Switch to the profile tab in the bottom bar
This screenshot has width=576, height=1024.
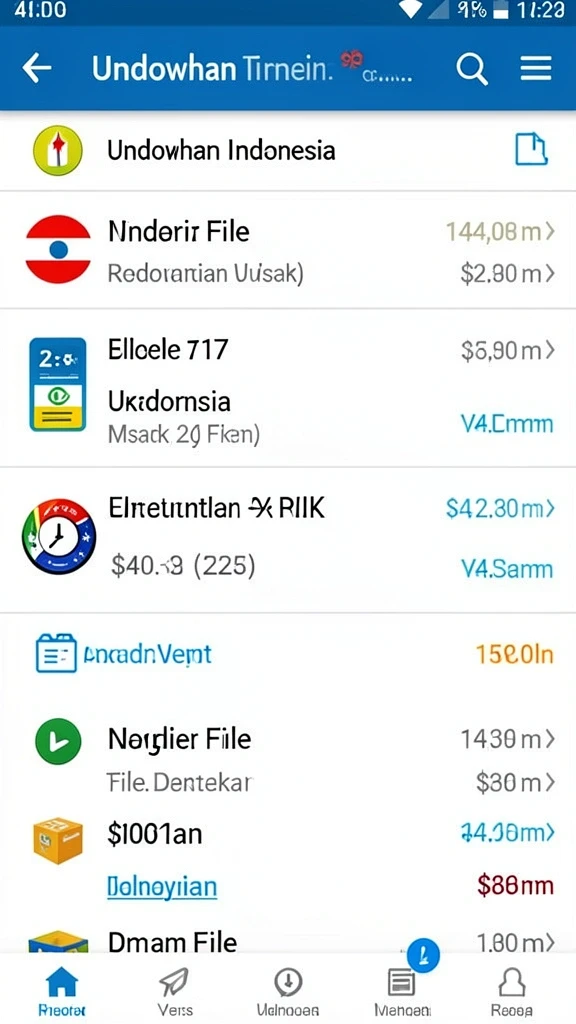coord(512,990)
